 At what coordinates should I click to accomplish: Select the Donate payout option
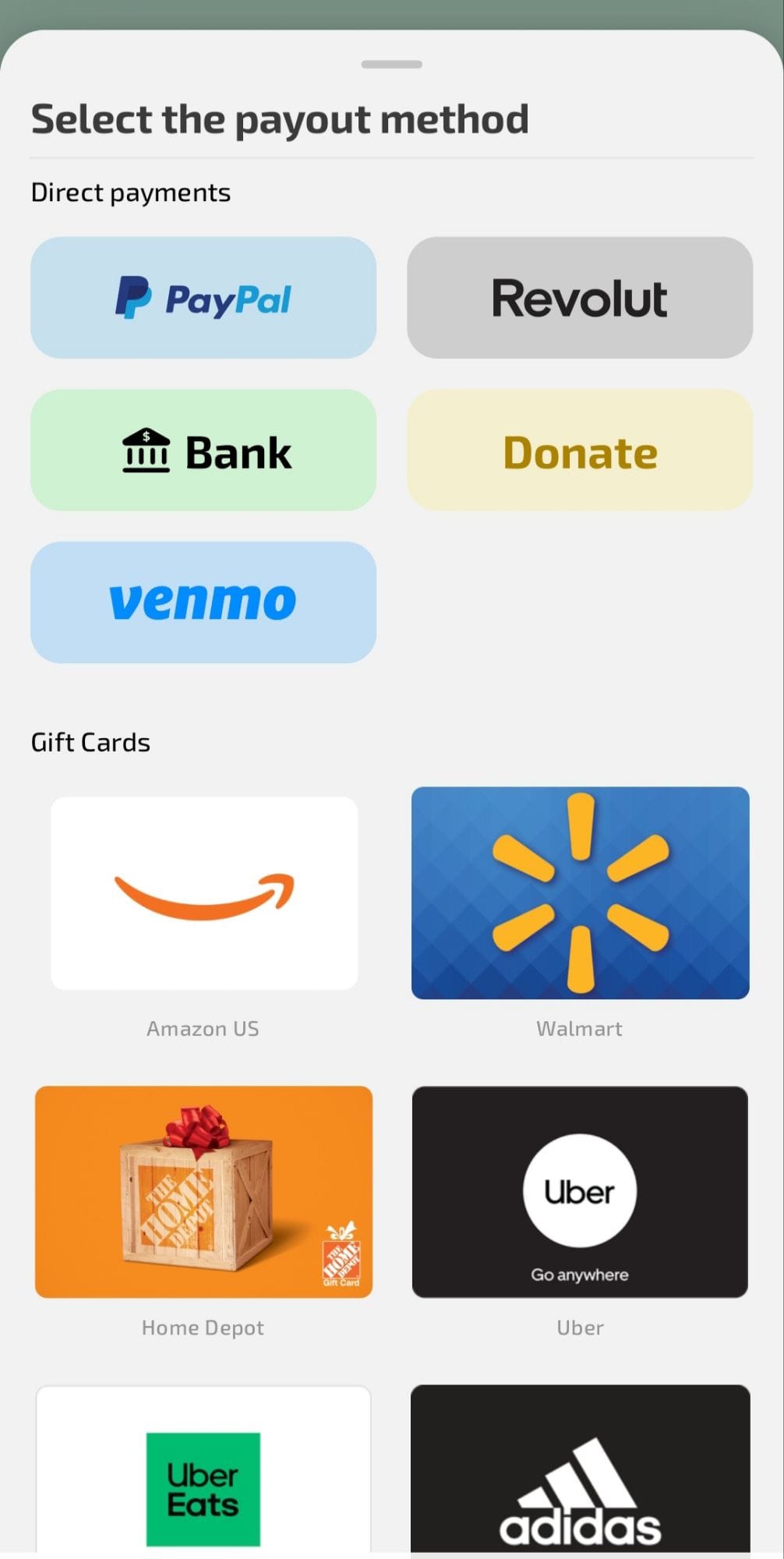[x=578, y=449]
